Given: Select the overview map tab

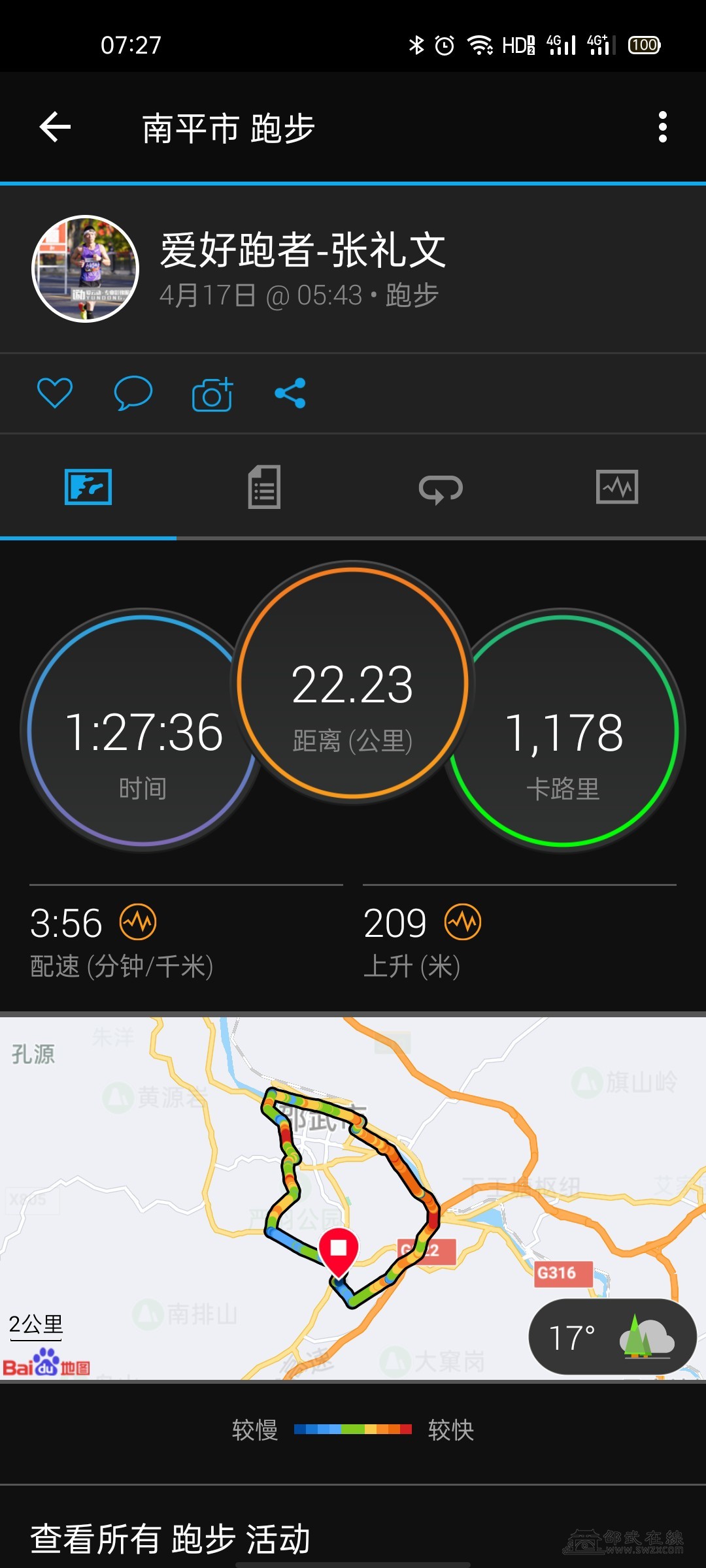Looking at the screenshot, I should coord(88,487).
